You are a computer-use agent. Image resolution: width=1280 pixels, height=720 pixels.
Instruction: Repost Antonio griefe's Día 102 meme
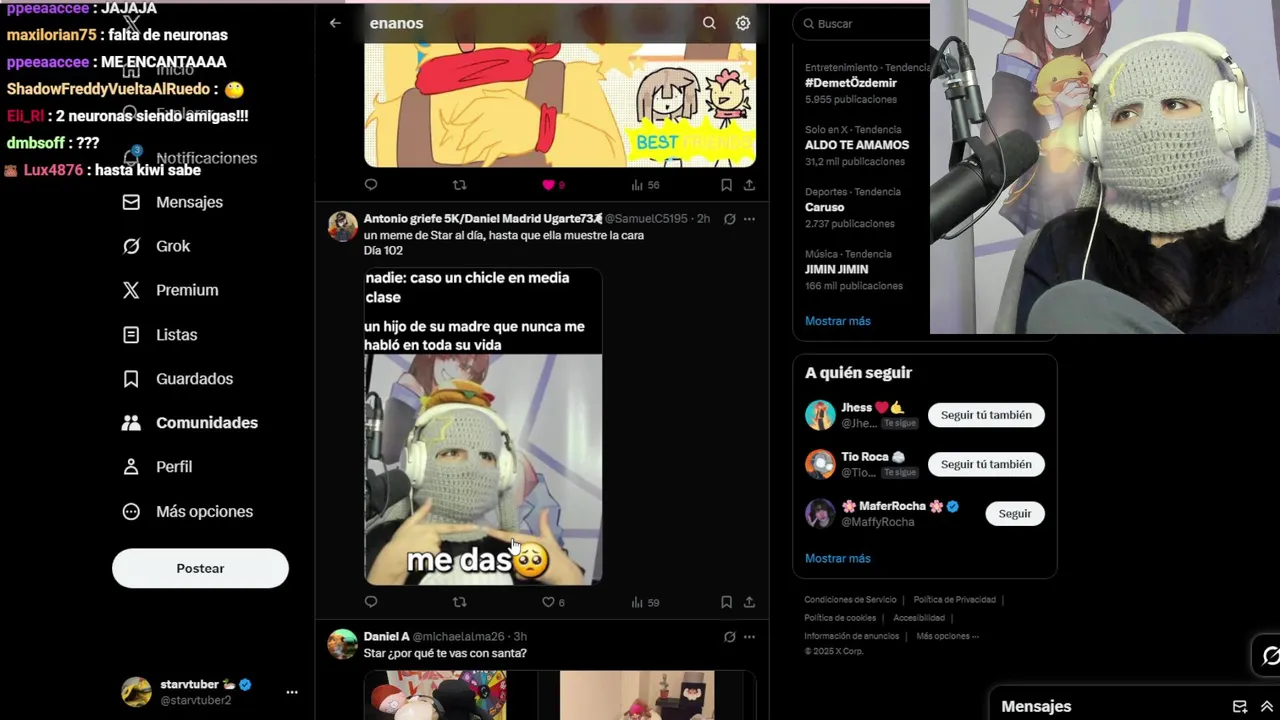pyautogui.click(x=460, y=602)
